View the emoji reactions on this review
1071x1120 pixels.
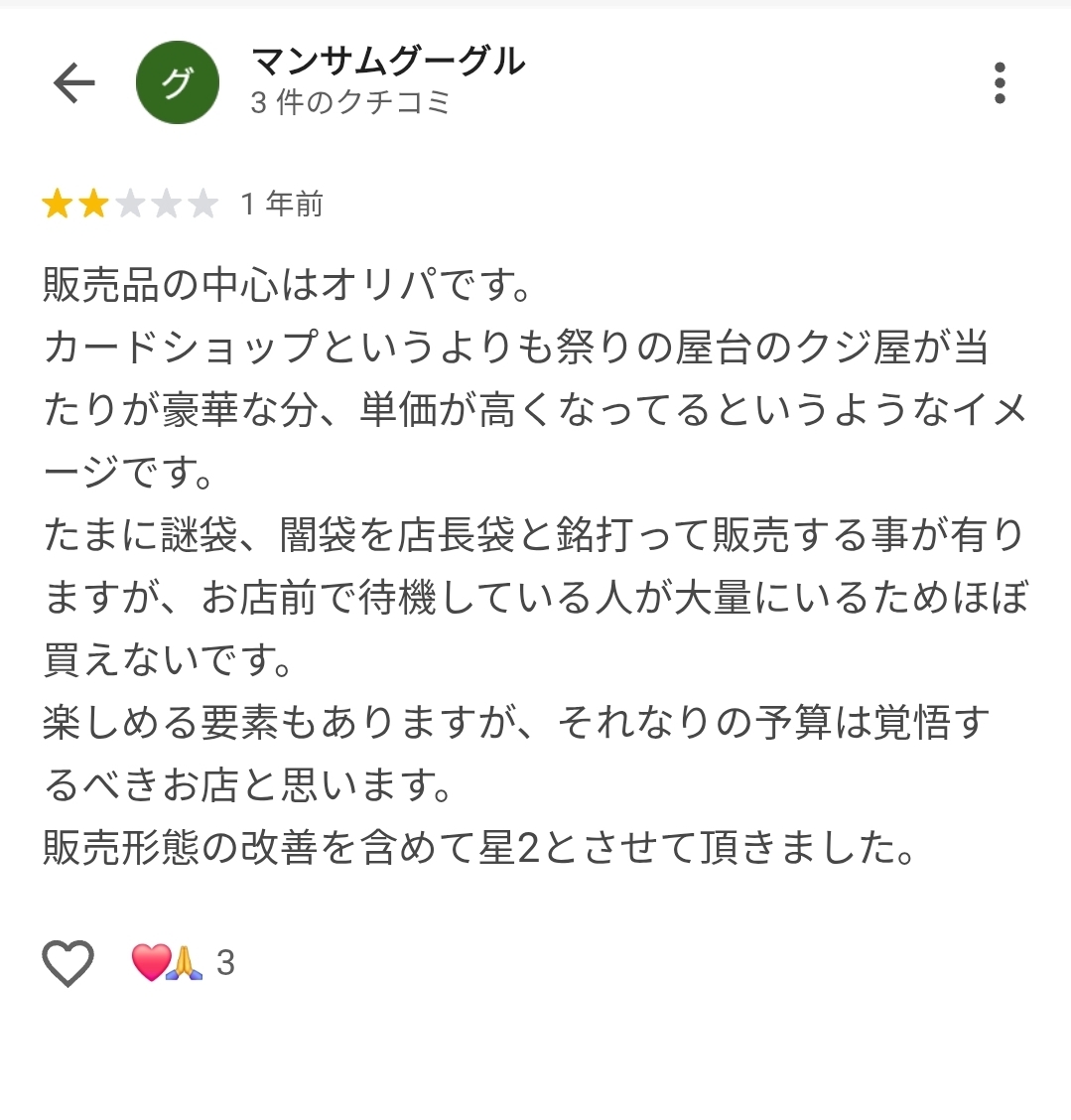pos(183,962)
